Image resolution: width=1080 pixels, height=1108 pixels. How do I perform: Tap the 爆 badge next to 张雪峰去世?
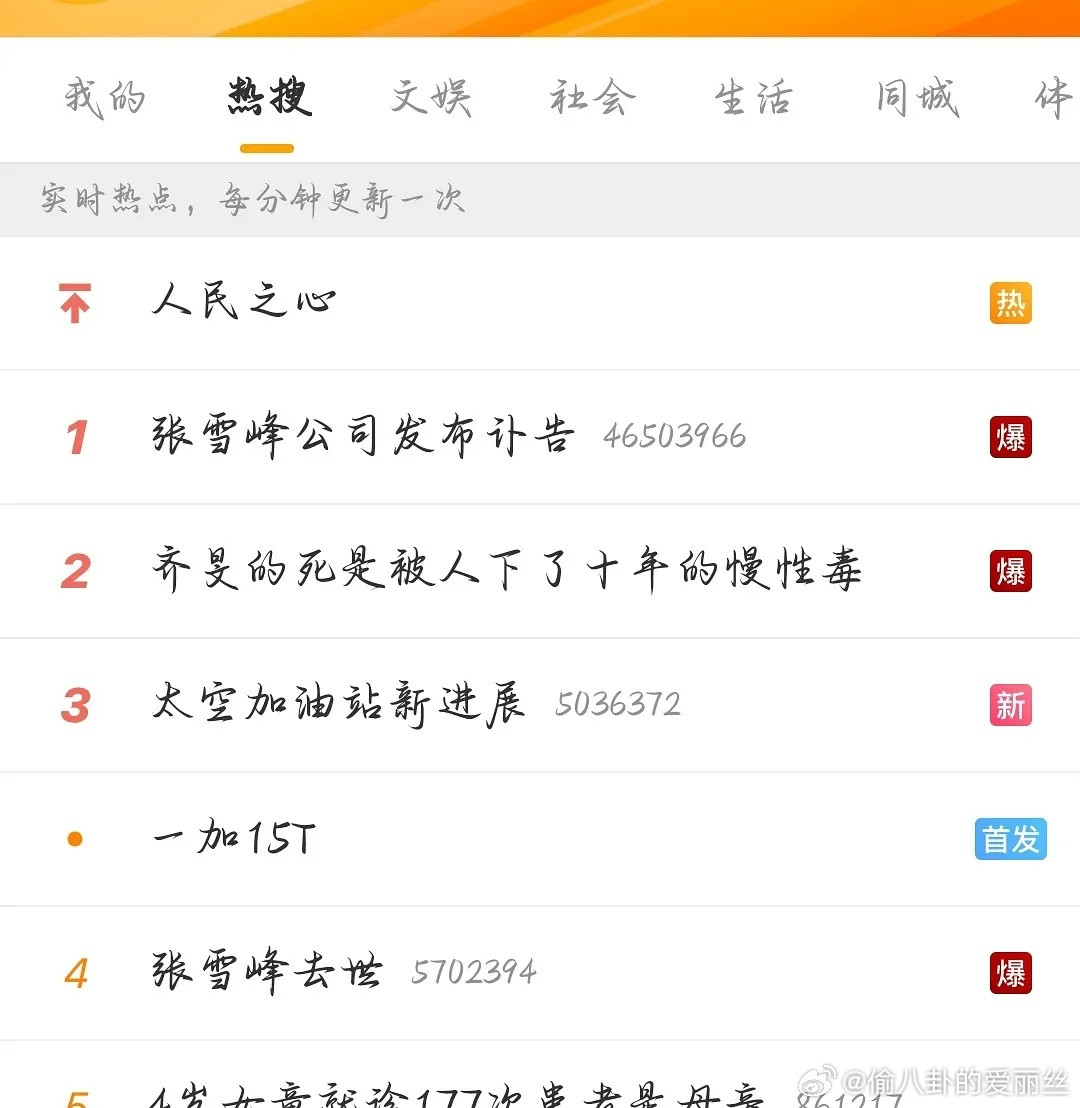(1010, 973)
